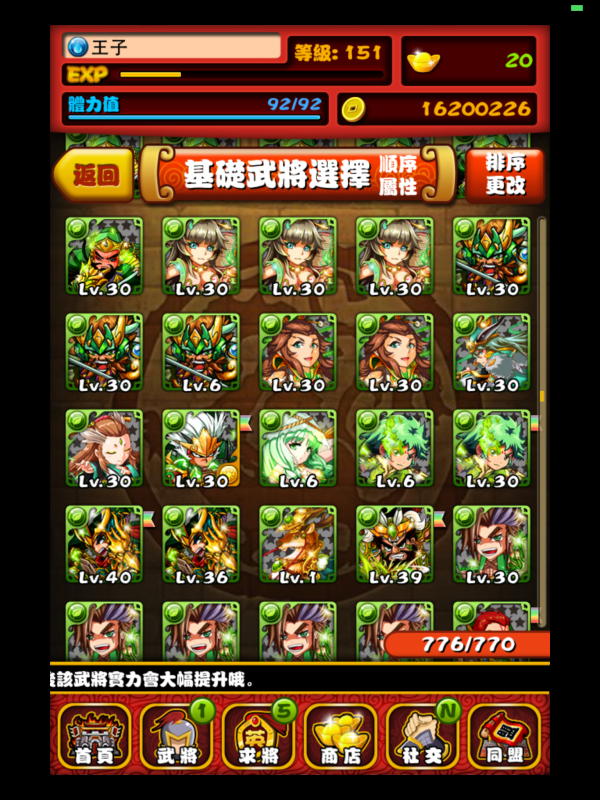
Task: Pick the Lv.1 general card
Action: 298,544
